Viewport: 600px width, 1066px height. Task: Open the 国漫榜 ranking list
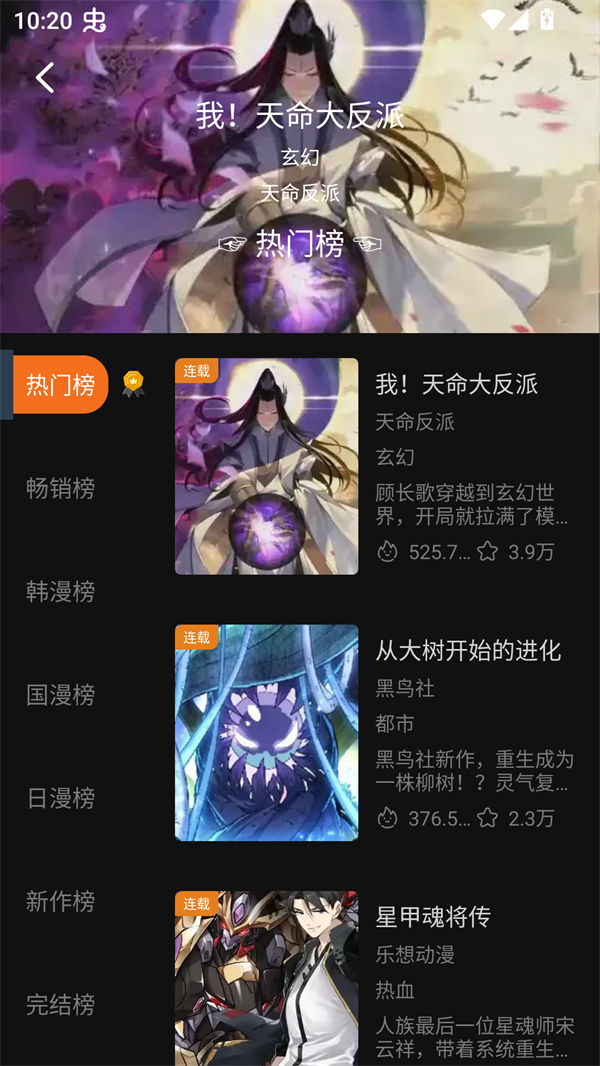point(60,695)
